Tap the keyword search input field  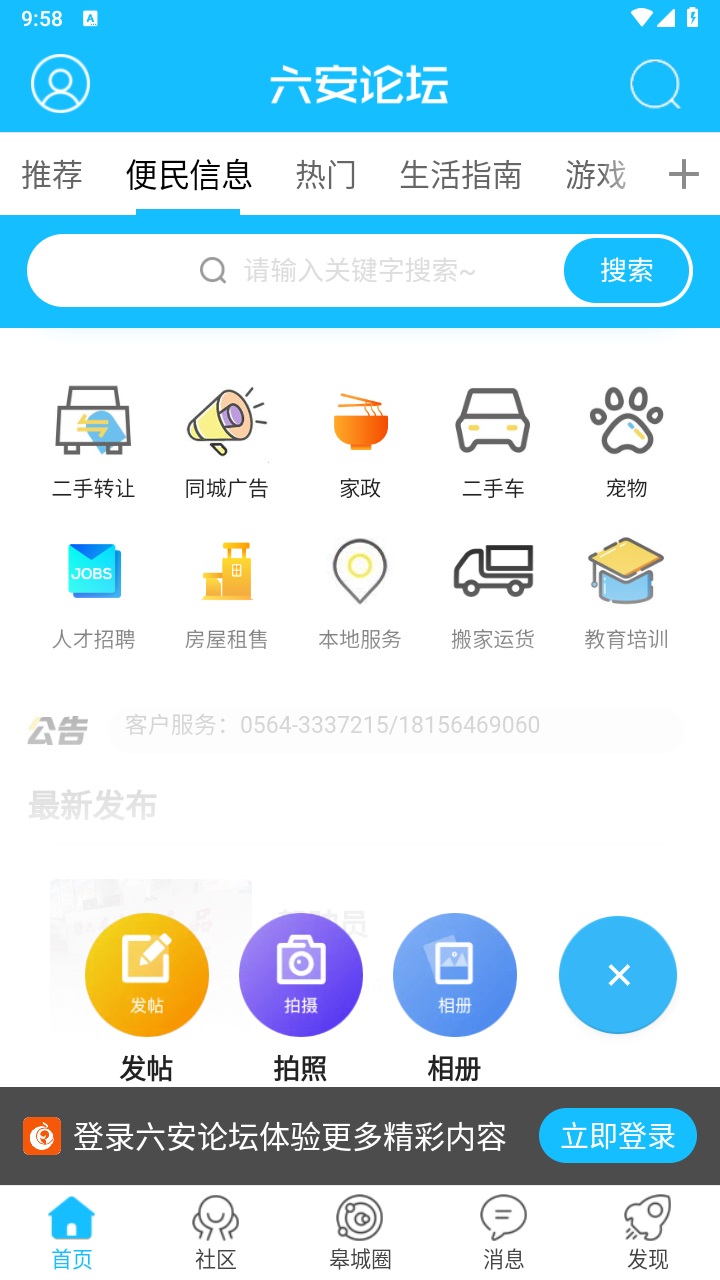380,270
